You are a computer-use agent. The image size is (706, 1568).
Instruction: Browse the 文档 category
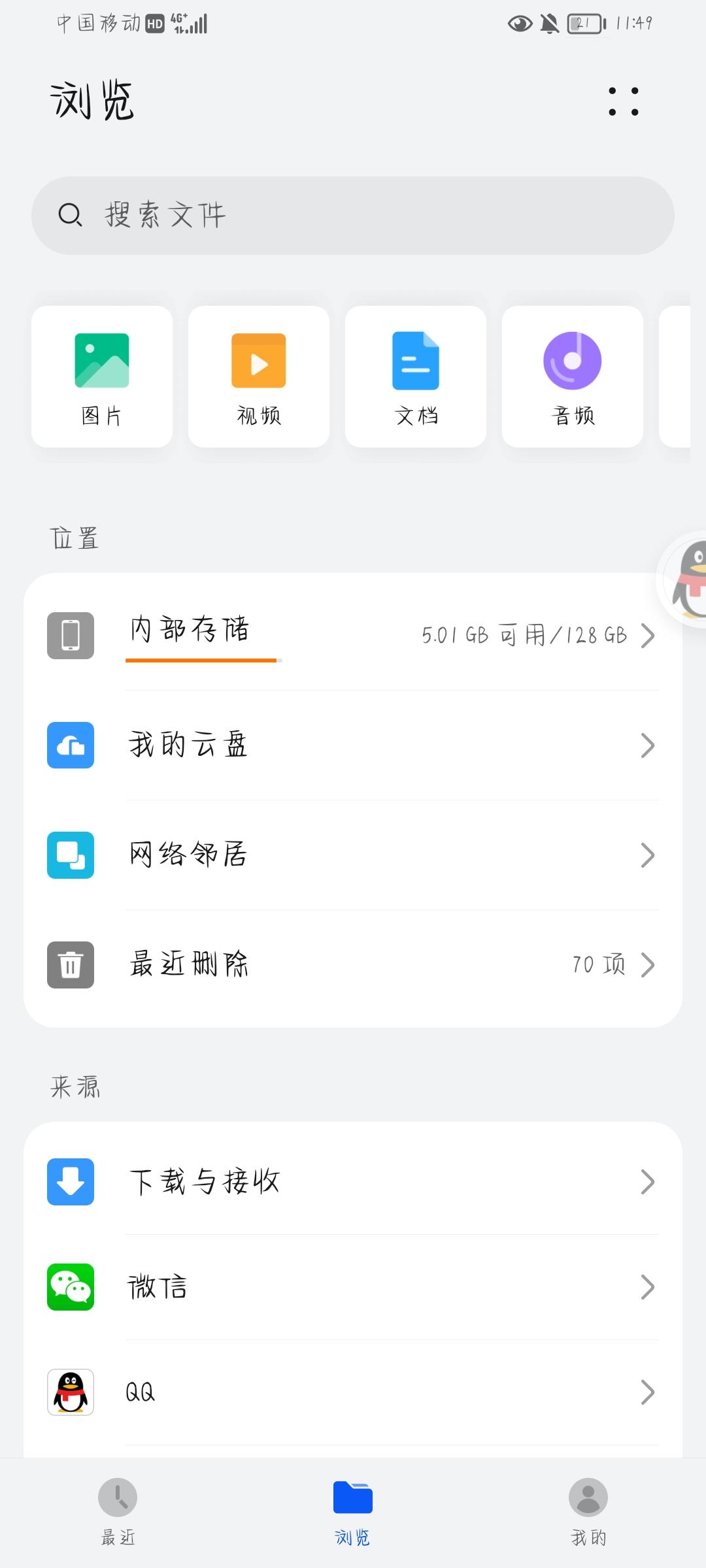(416, 376)
